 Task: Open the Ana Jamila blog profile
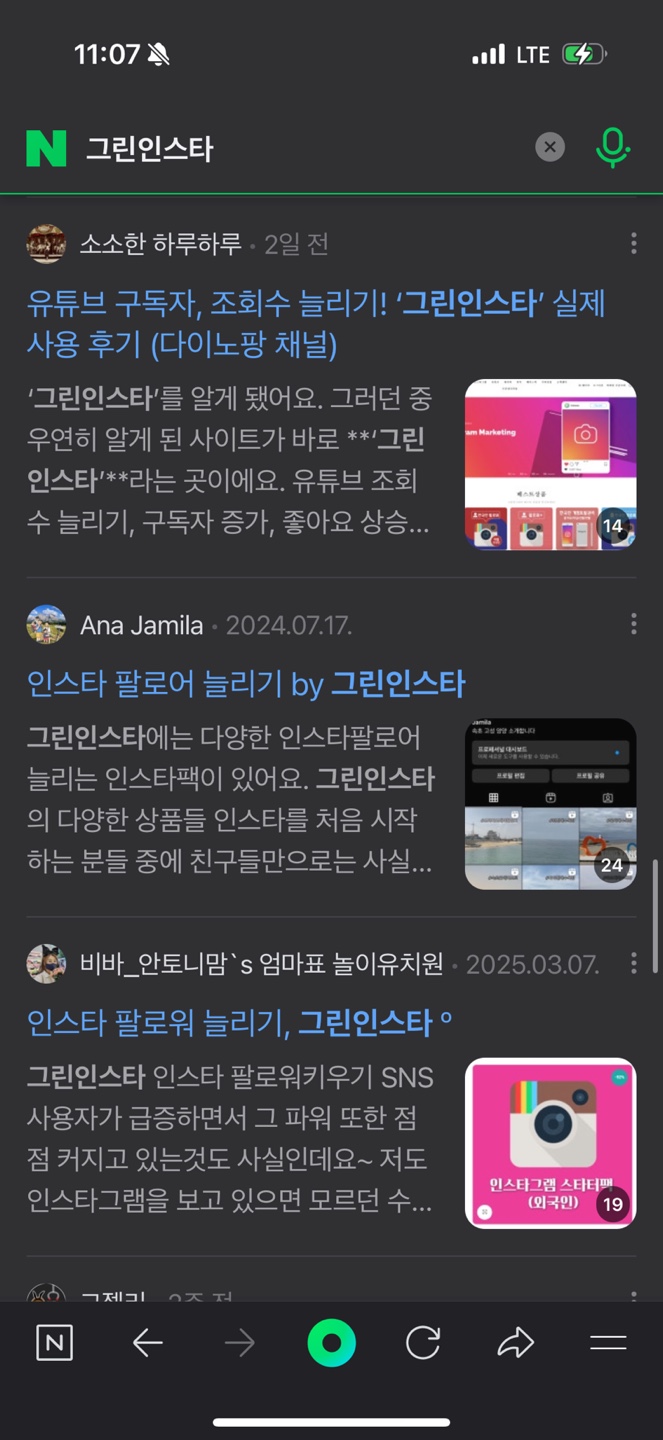coord(141,626)
